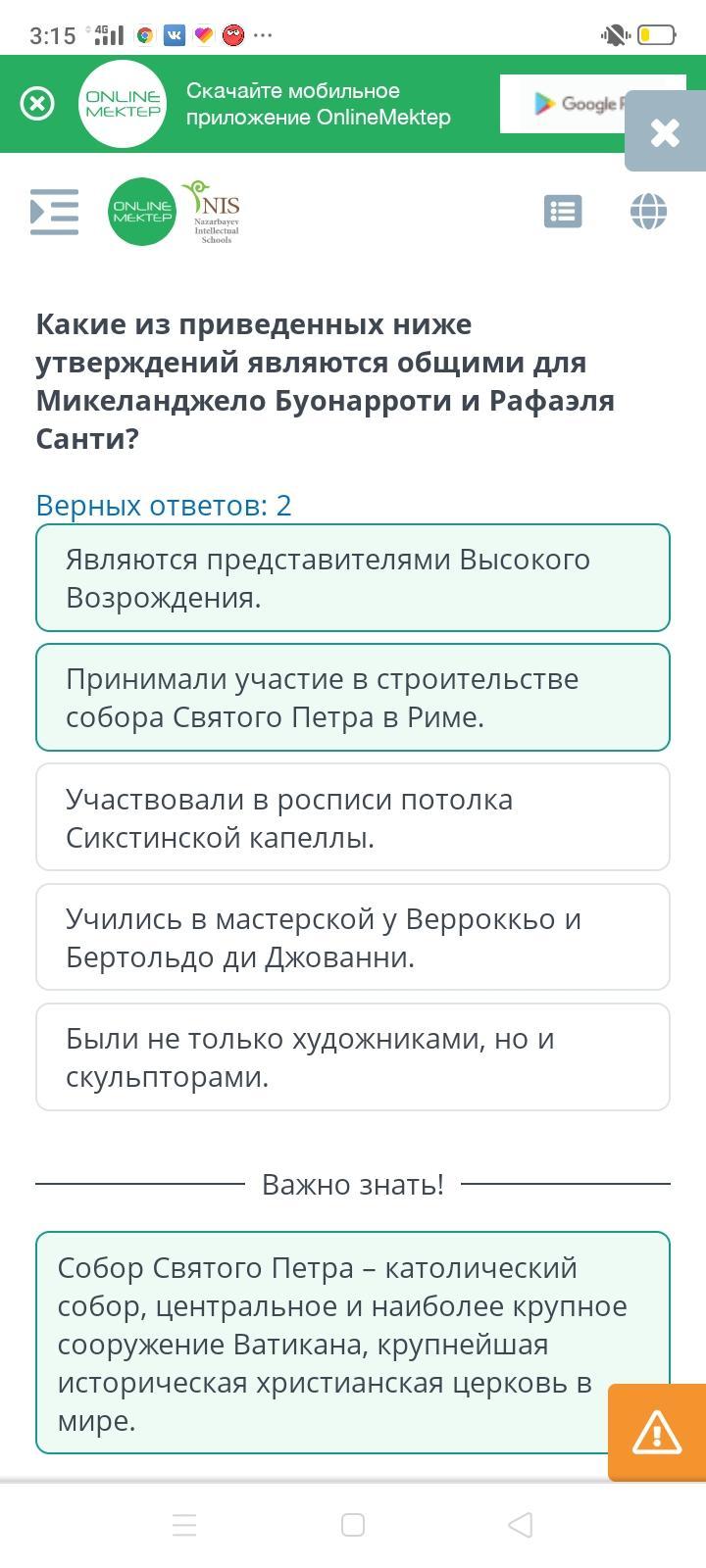Tap the orange warning report button
The width and height of the screenshot is (706, 1568).
(657, 1433)
